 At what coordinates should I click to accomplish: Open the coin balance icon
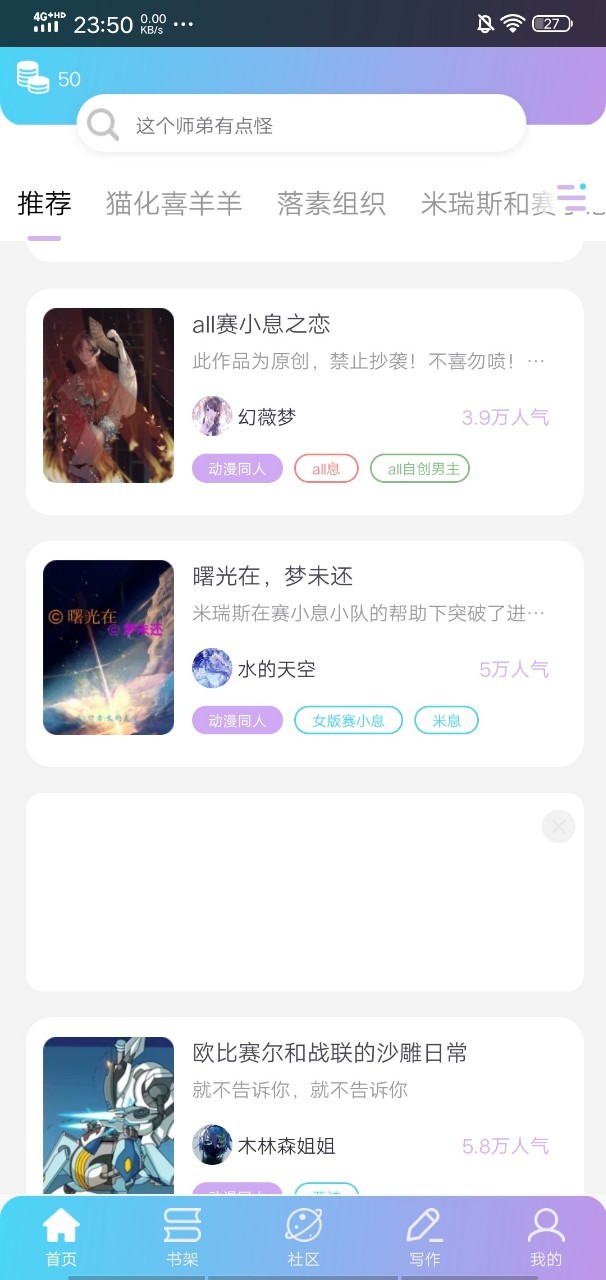(33, 77)
